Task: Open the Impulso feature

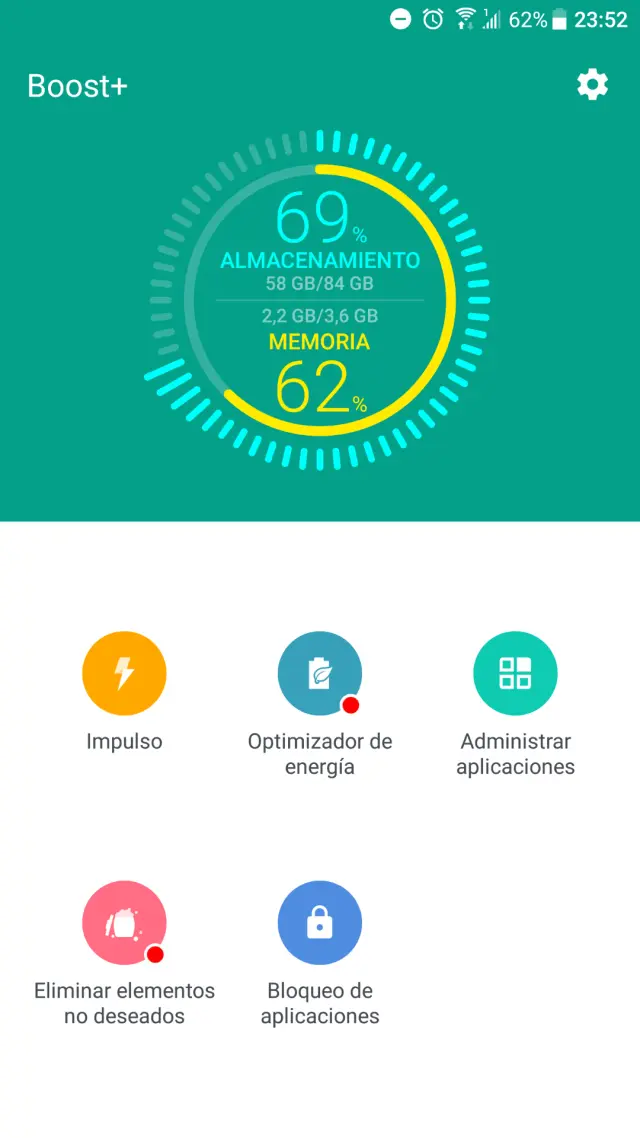Action: [x=124, y=673]
